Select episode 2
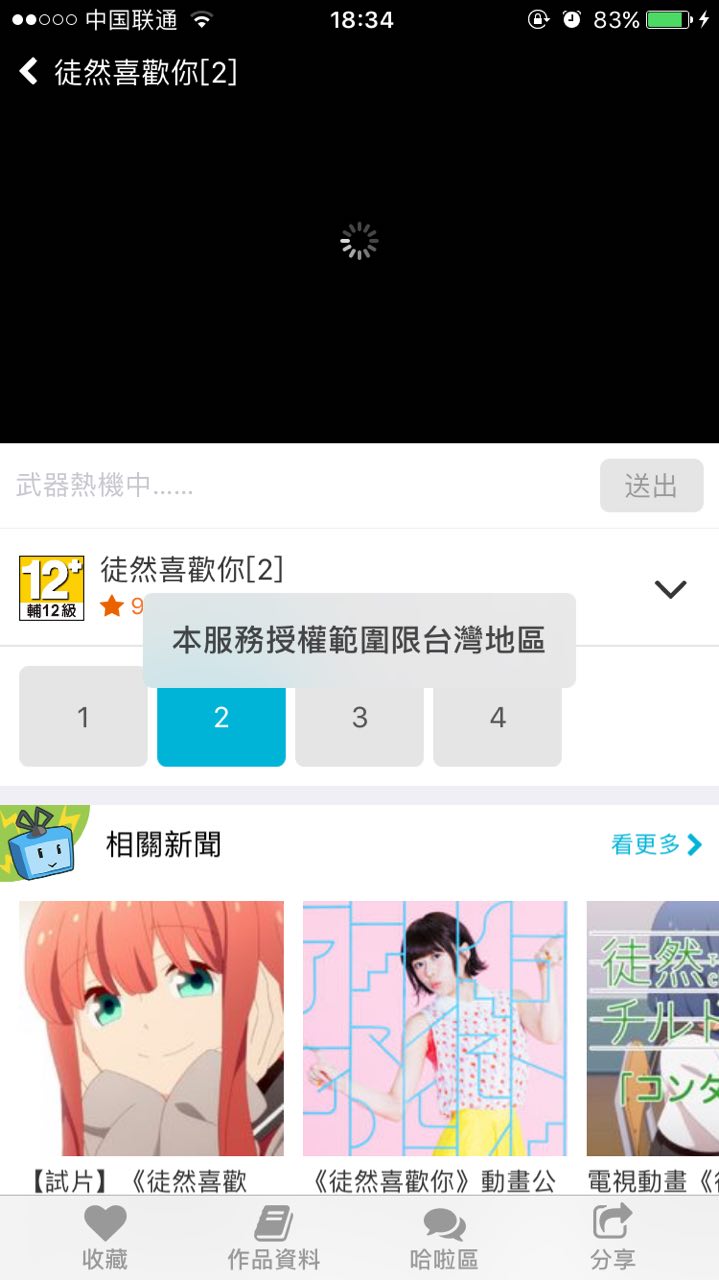This screenshot has width=719, height=1280. click(221, 716)
